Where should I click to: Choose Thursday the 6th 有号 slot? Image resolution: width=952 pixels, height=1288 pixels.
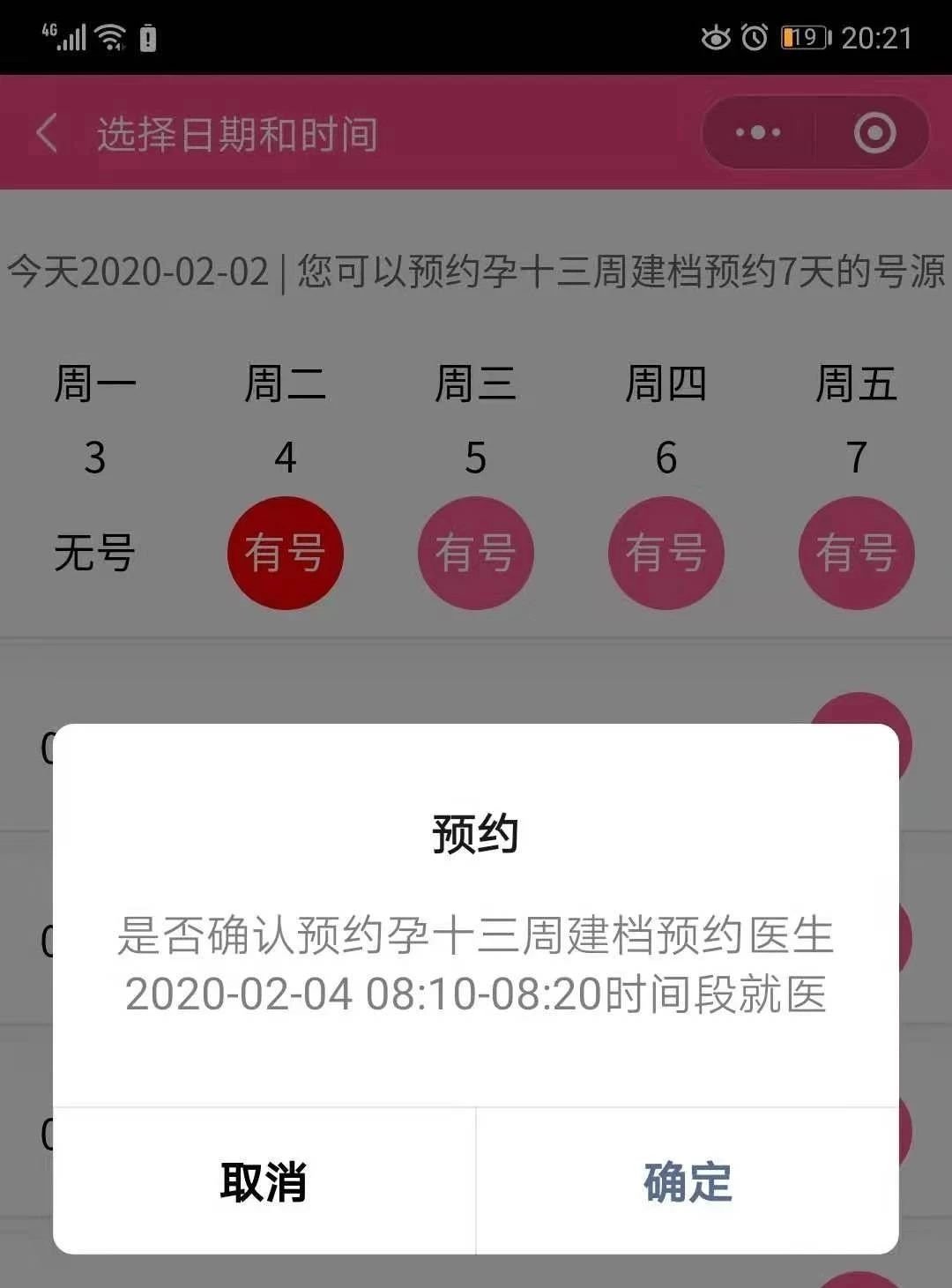(666, 553)
